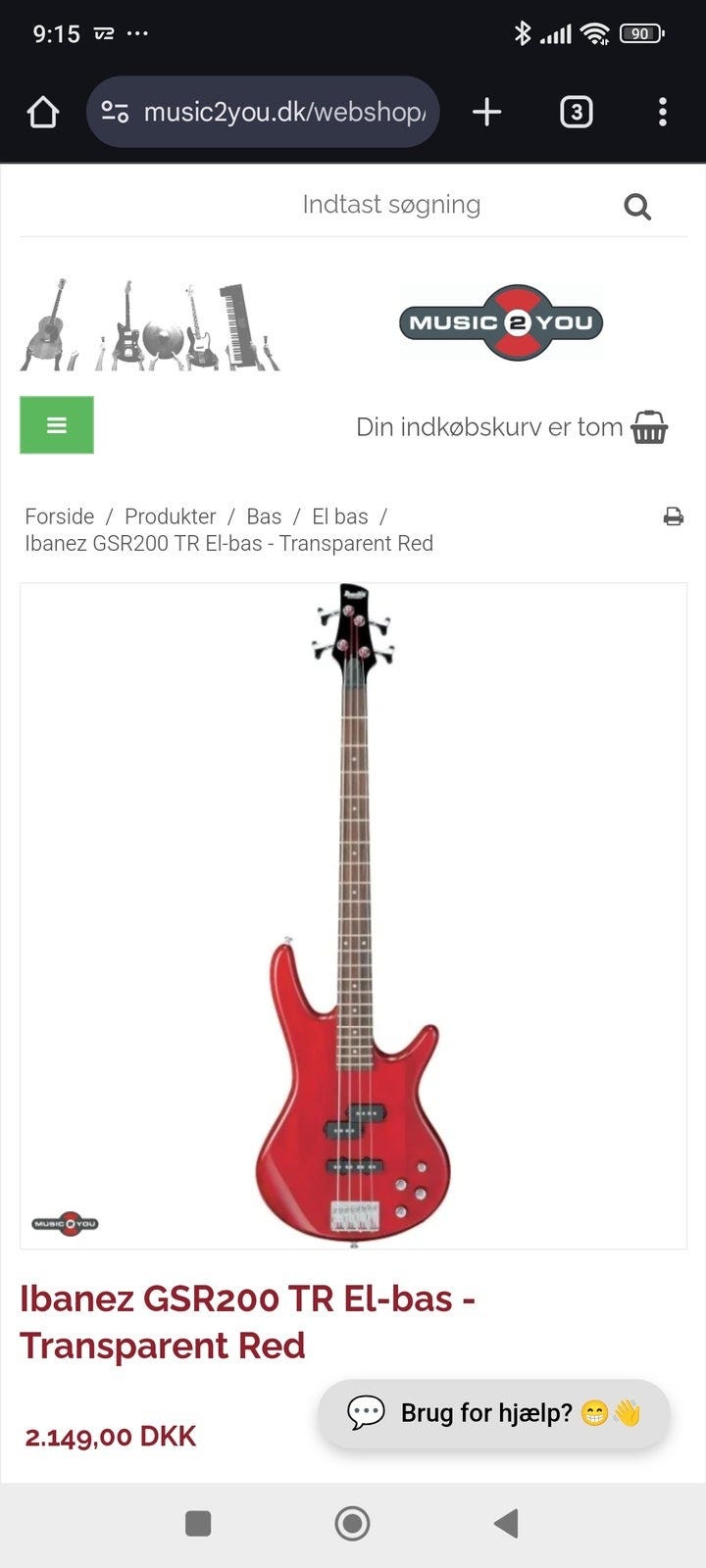
Task: Show the open tabs switcher
Action: coord(576,113)
